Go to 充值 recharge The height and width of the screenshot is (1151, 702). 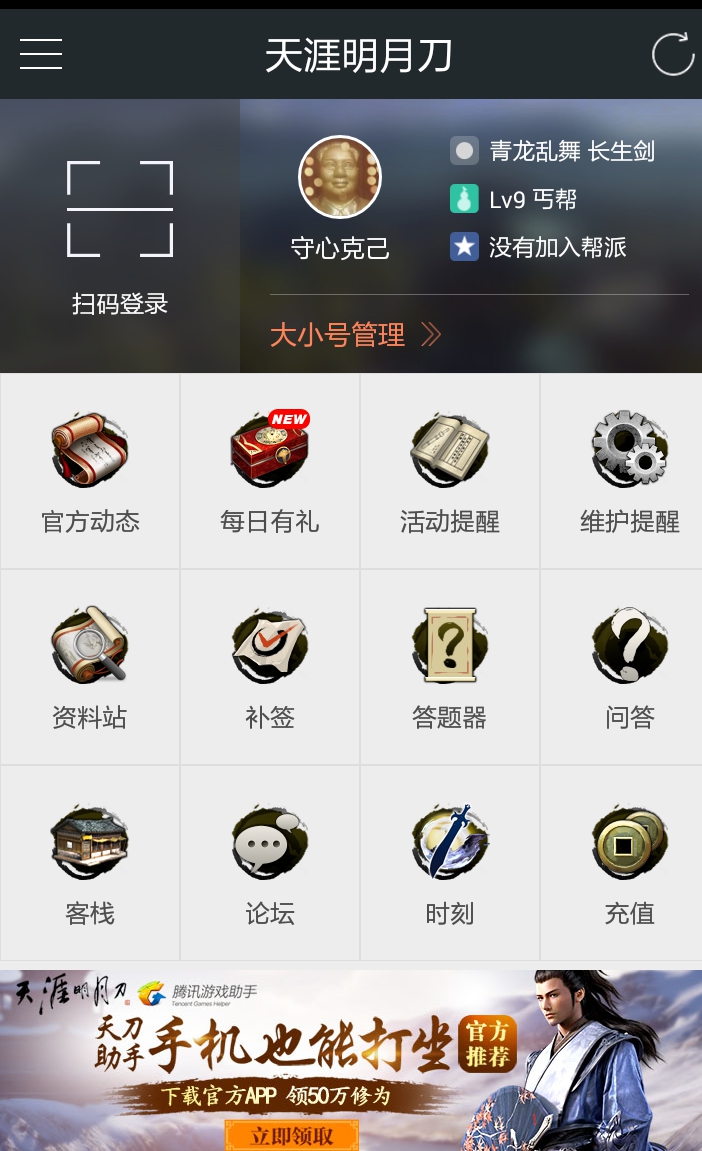630,864
